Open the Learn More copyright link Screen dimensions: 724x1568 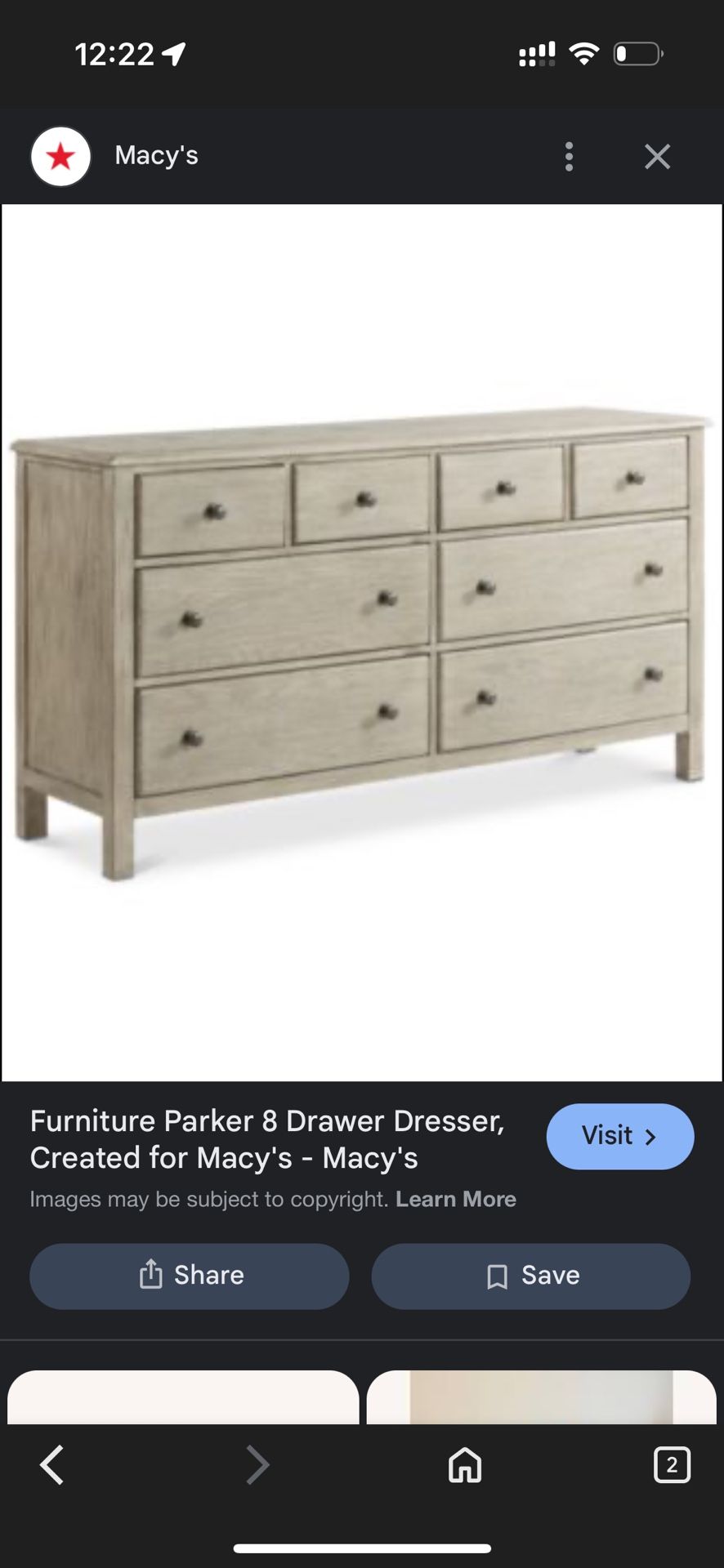pyautogui.click(x=455, y=1199)
